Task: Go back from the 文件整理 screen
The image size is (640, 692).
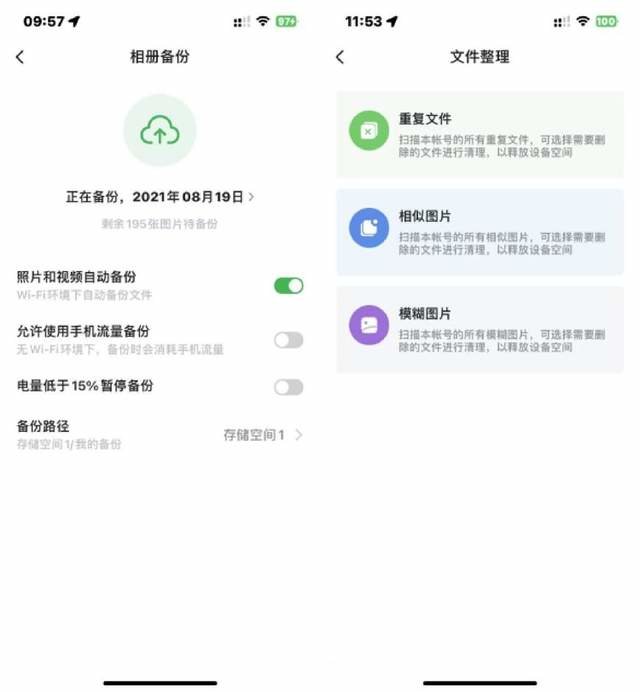Action: (340, 57)
